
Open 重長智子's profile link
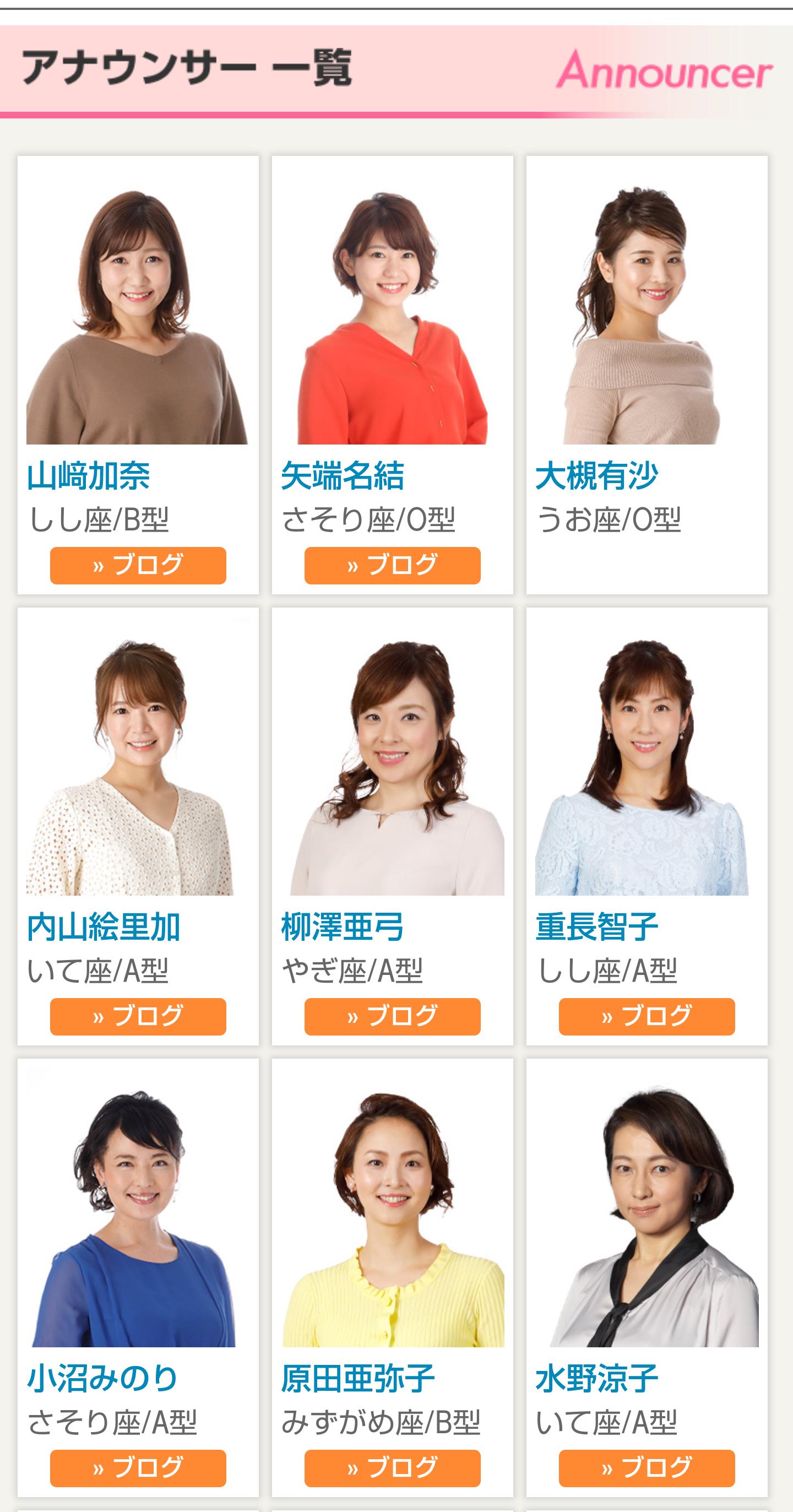click(596, 928)
